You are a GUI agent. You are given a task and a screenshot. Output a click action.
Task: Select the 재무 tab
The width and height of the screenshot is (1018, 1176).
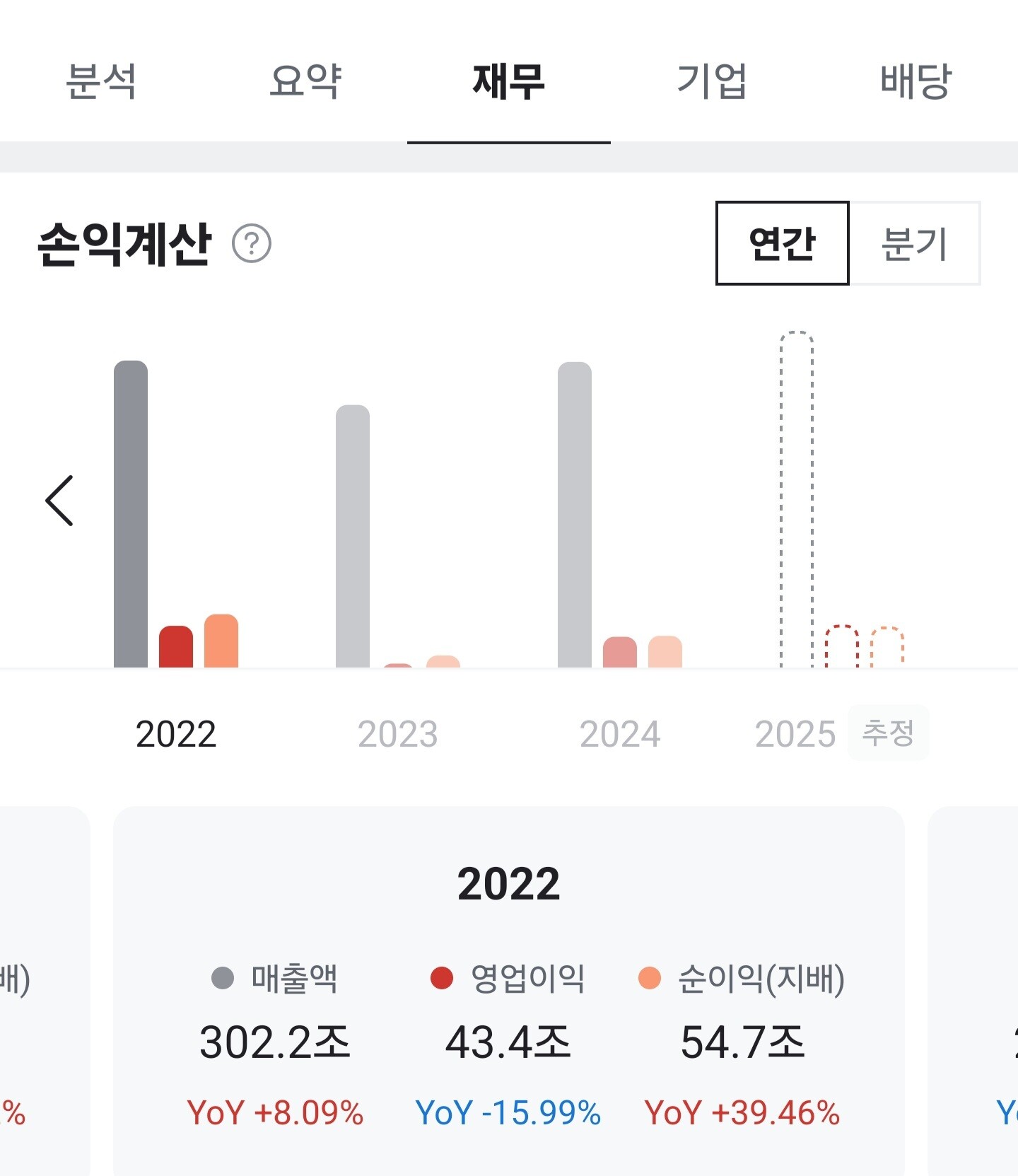tap(509, 81)
